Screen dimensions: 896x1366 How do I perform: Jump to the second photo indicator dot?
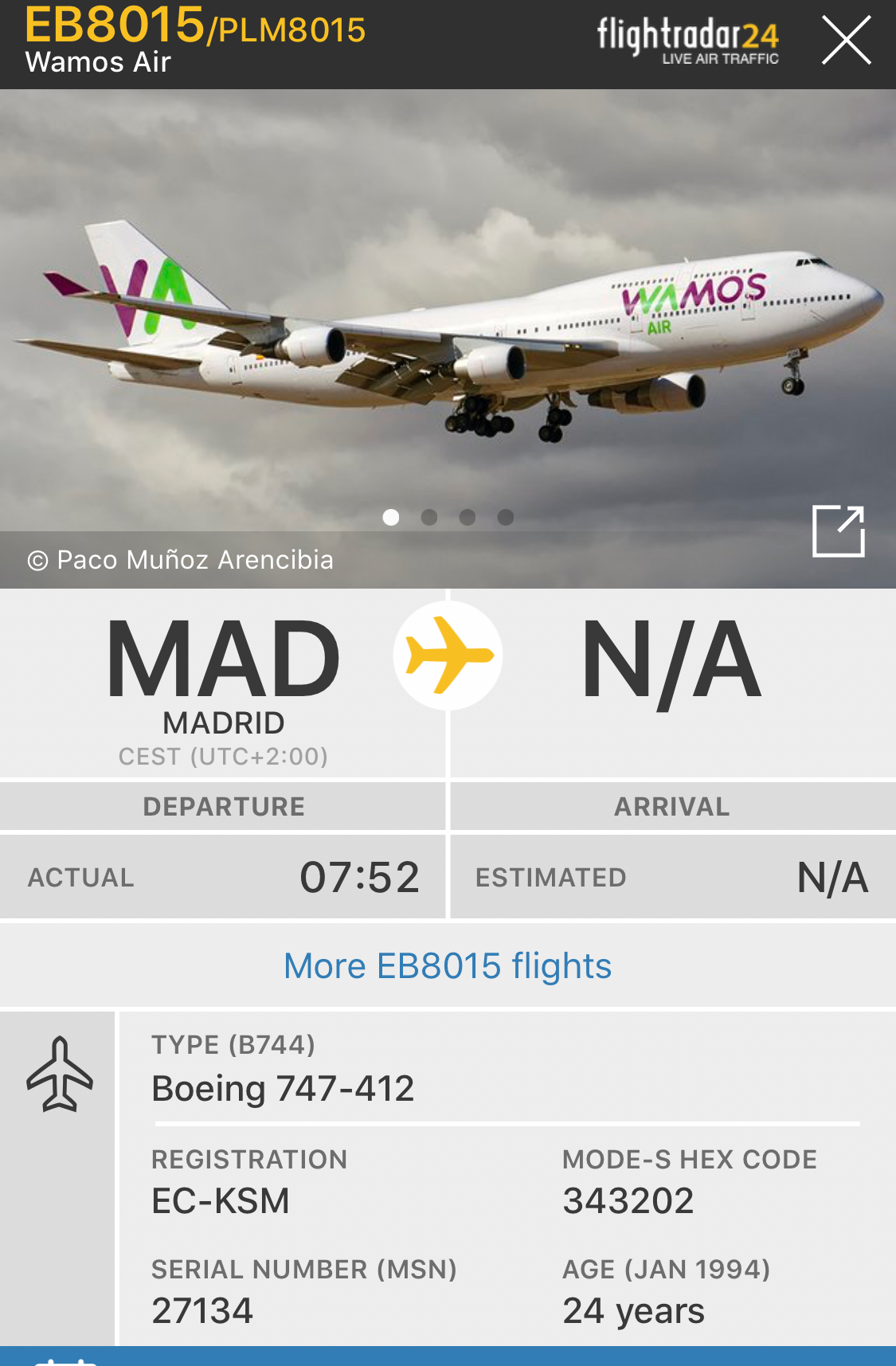coord(429,518)
